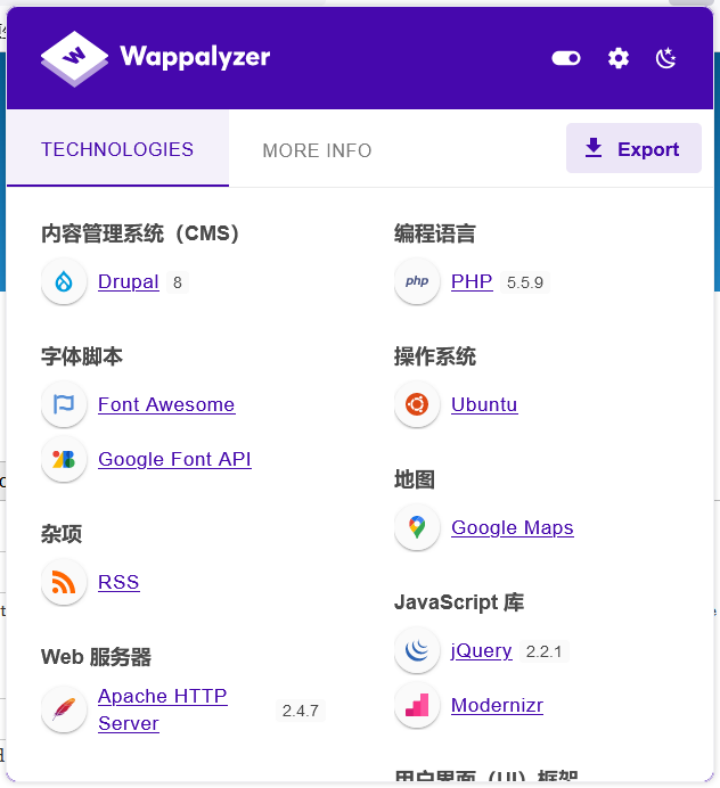Open the PHP technology link
The height and width of the screenshot is (788, 720).
pos(472,281)
